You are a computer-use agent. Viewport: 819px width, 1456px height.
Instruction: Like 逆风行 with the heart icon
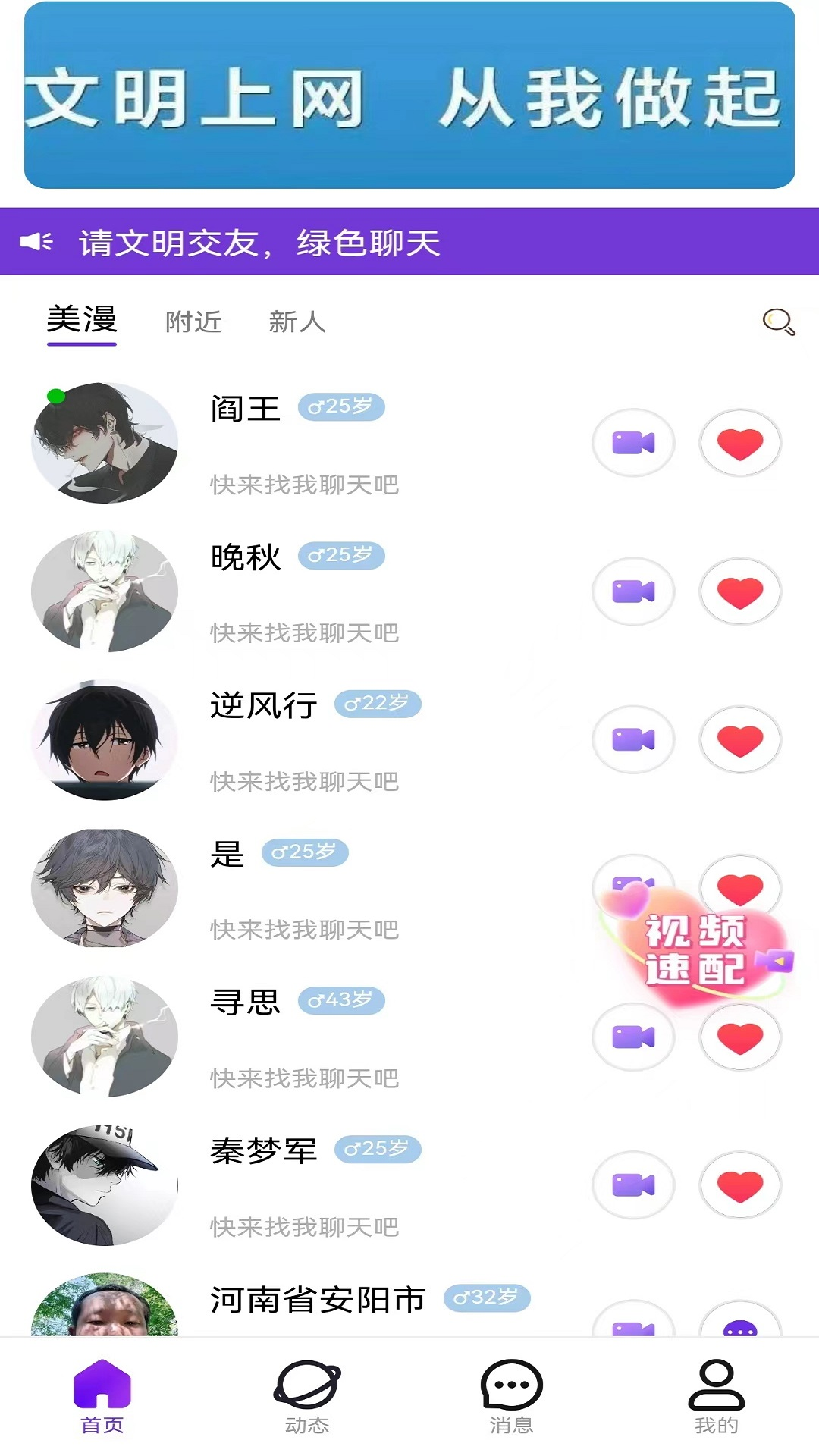click(740, 740)
